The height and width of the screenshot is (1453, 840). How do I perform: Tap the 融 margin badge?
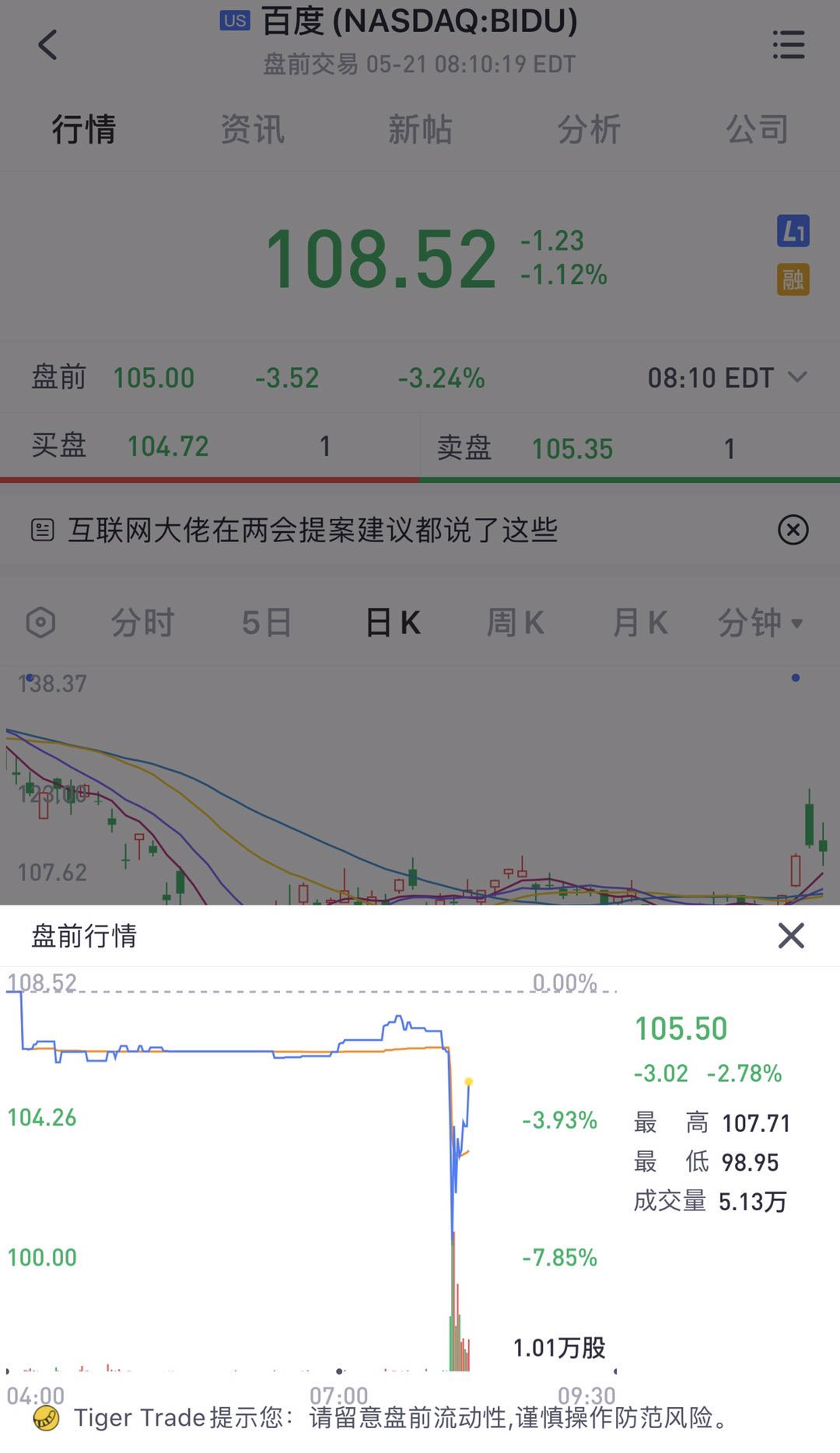click(793, 279)
